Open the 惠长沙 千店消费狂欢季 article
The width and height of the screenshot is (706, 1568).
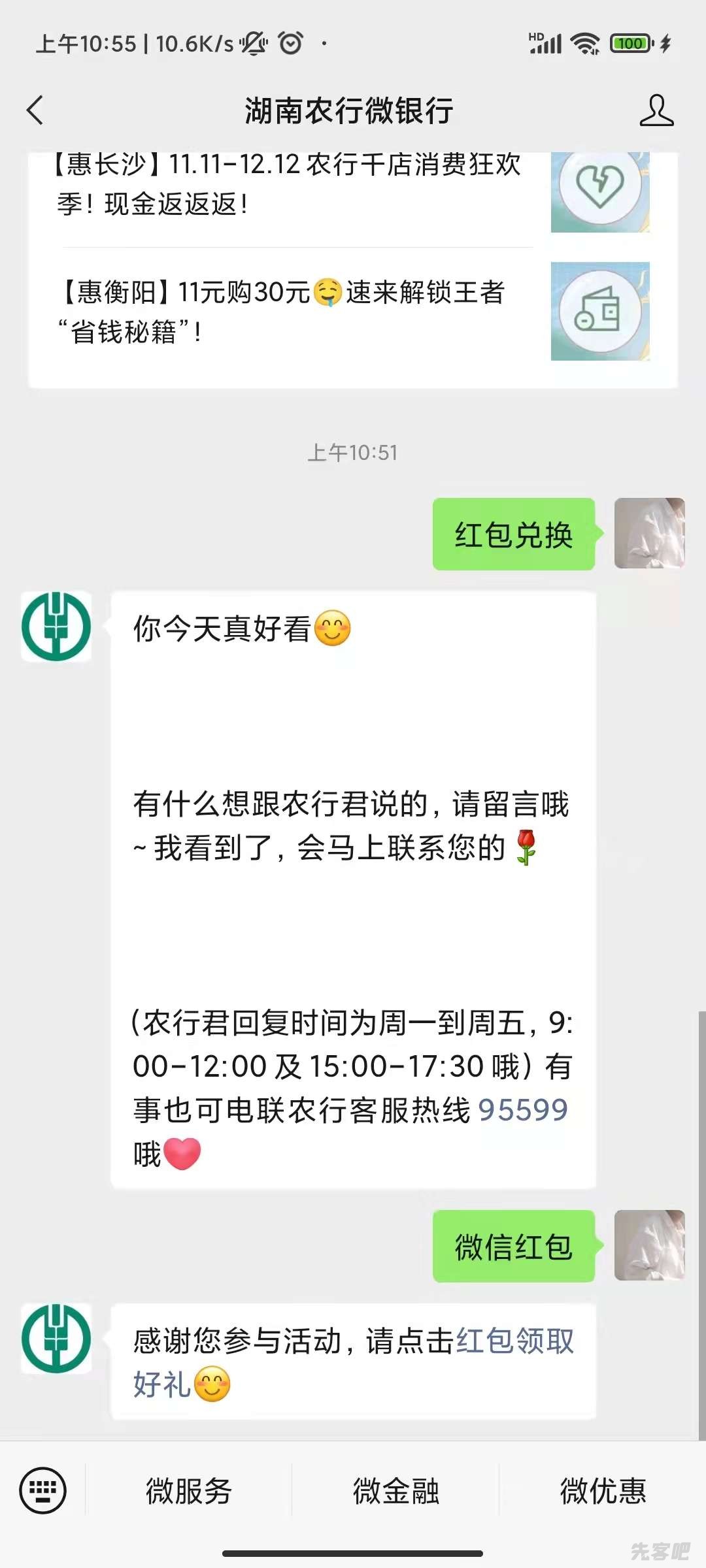pos(288,184)
